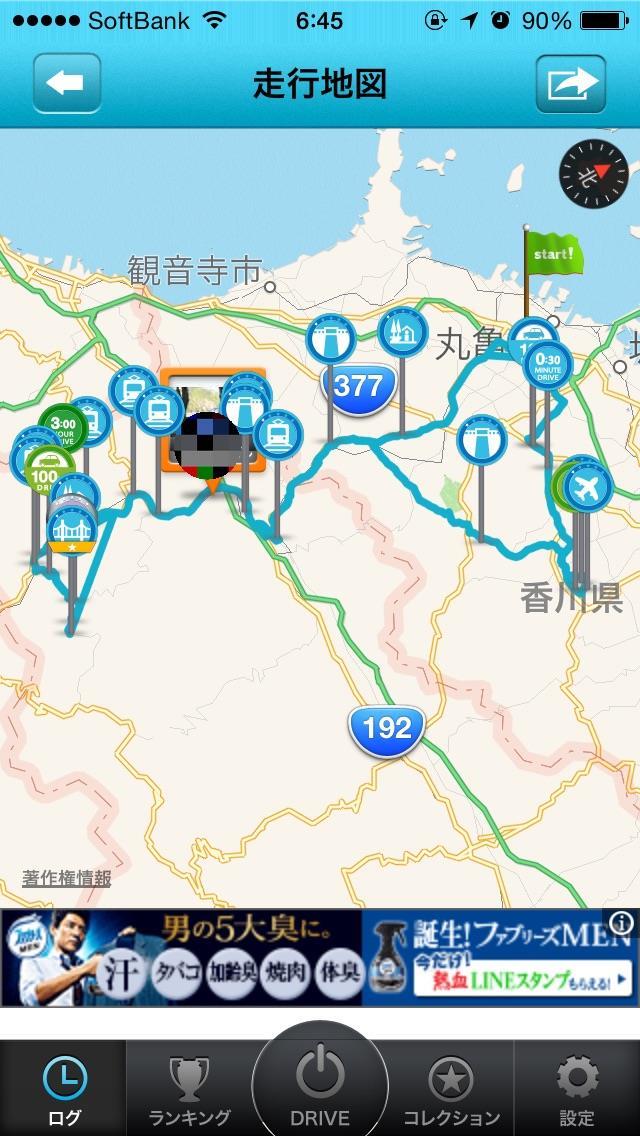Viewport: 640px width, 1136px height.
Task: Open the 設定 settings tab
Action: (576, 1090)
